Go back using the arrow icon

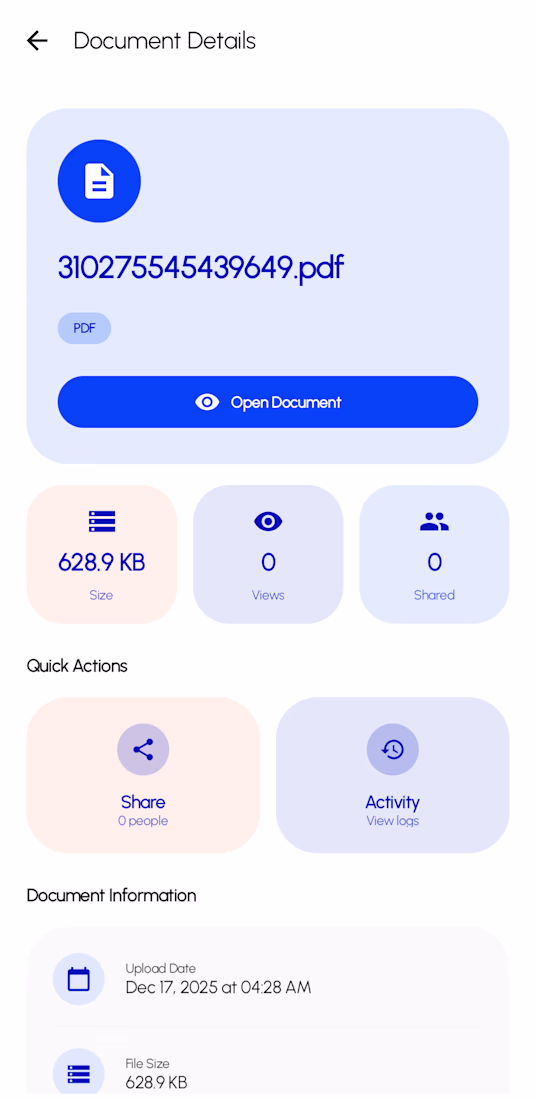37,41
